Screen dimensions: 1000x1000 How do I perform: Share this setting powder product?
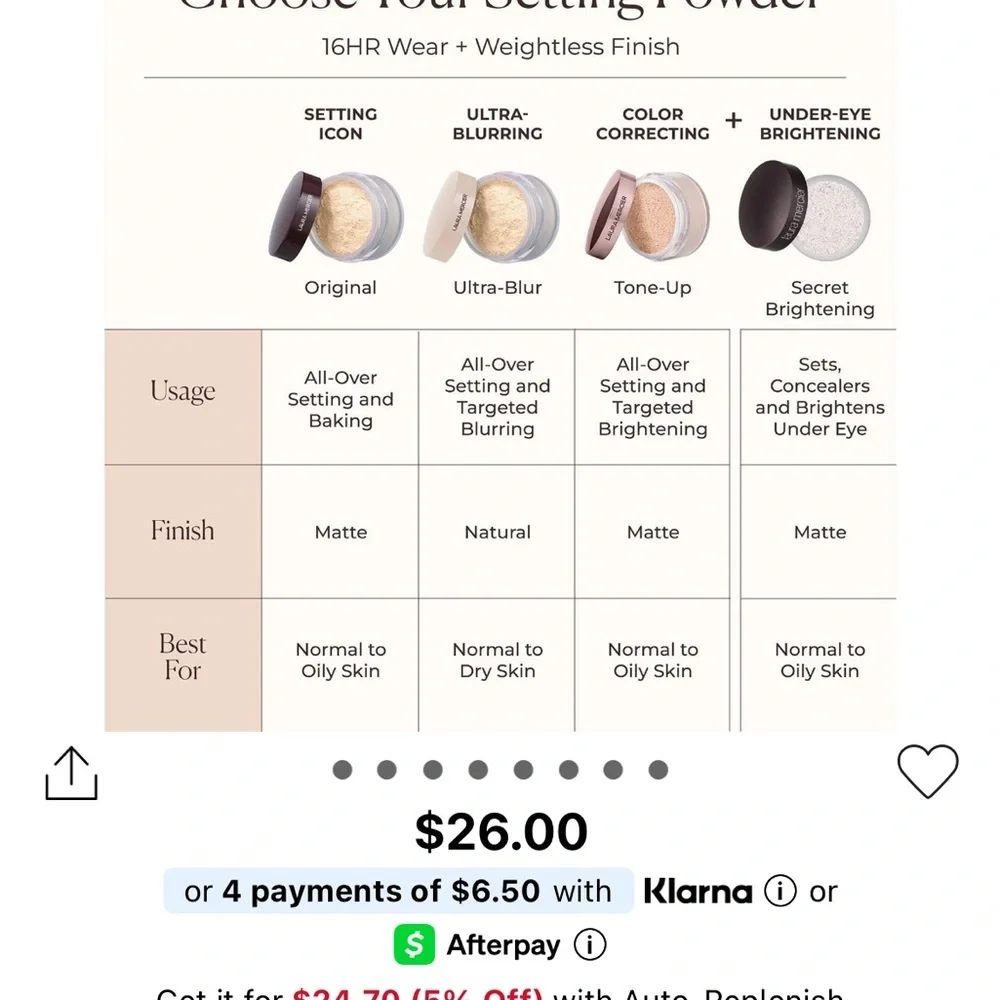click(x=71, y=773)
